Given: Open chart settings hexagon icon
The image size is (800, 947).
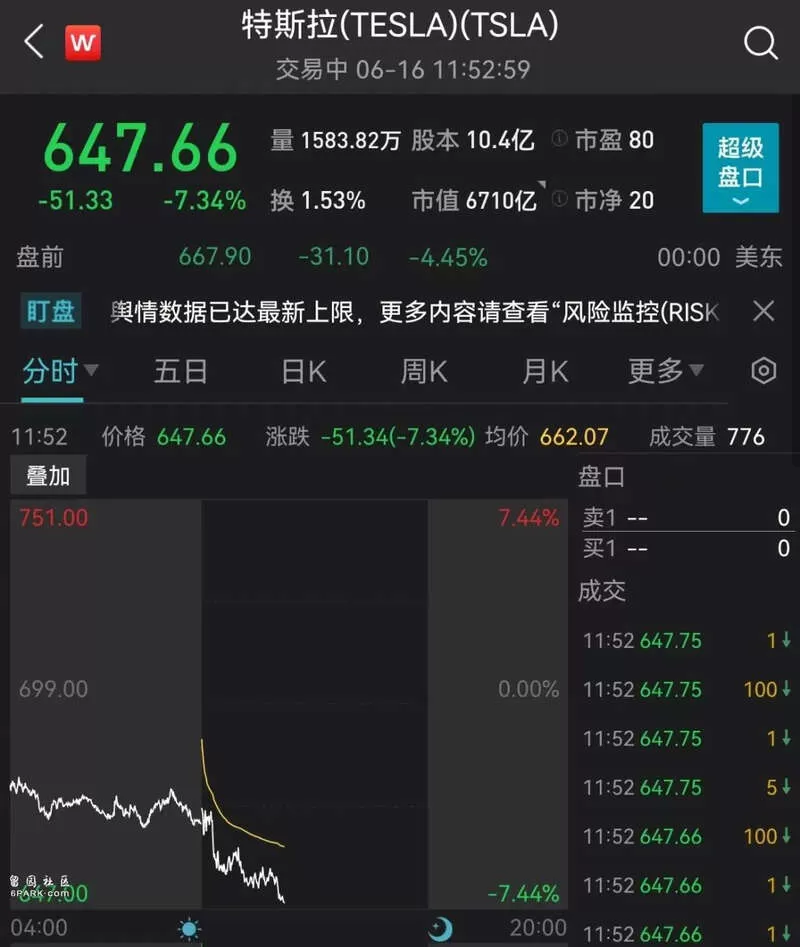Looking at the screenshot, I should [764, 371].
